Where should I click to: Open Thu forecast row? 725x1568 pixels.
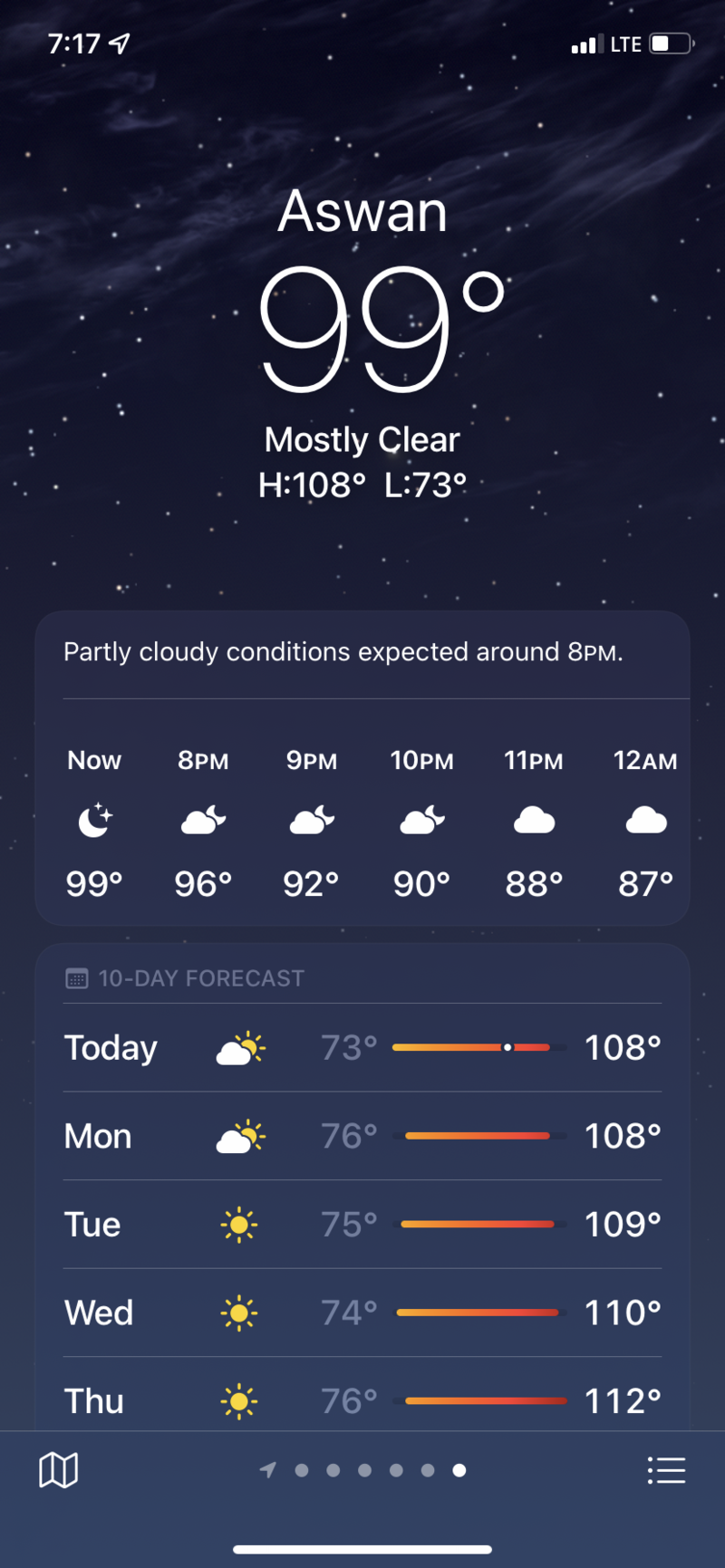(362, 1400)
